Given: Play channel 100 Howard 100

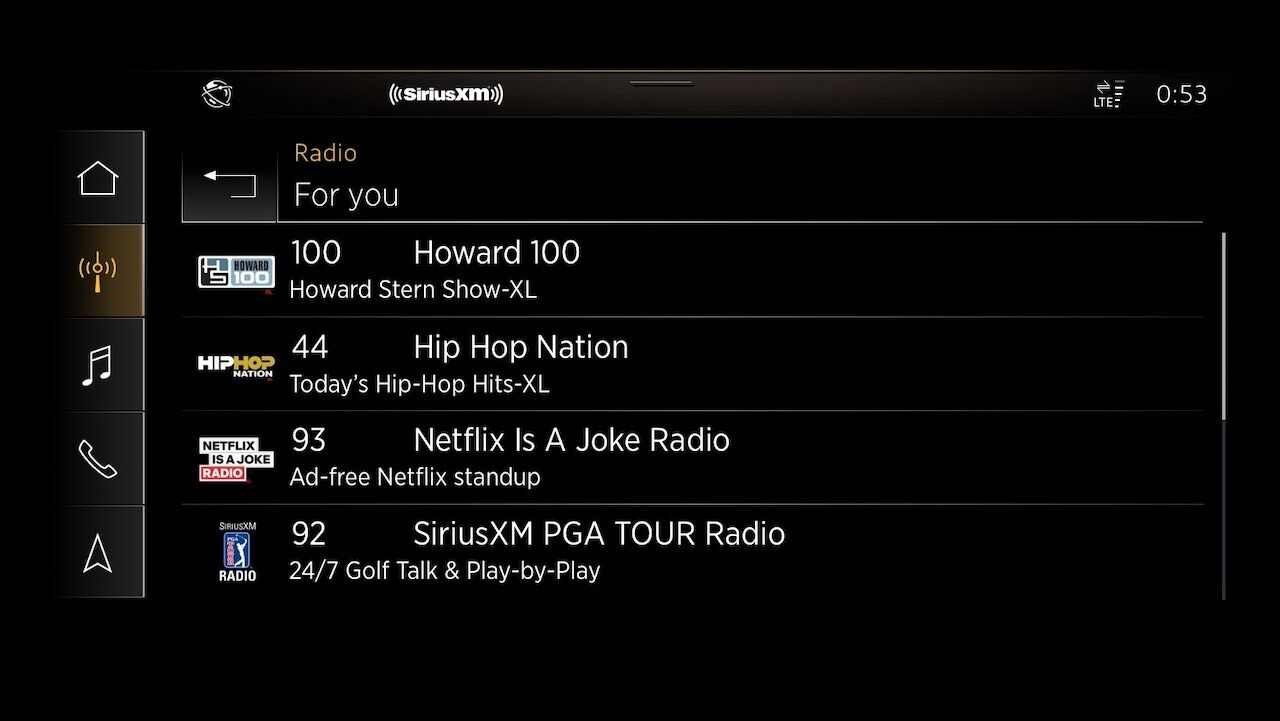Looking at the screenshot, I should coord(690,270).
